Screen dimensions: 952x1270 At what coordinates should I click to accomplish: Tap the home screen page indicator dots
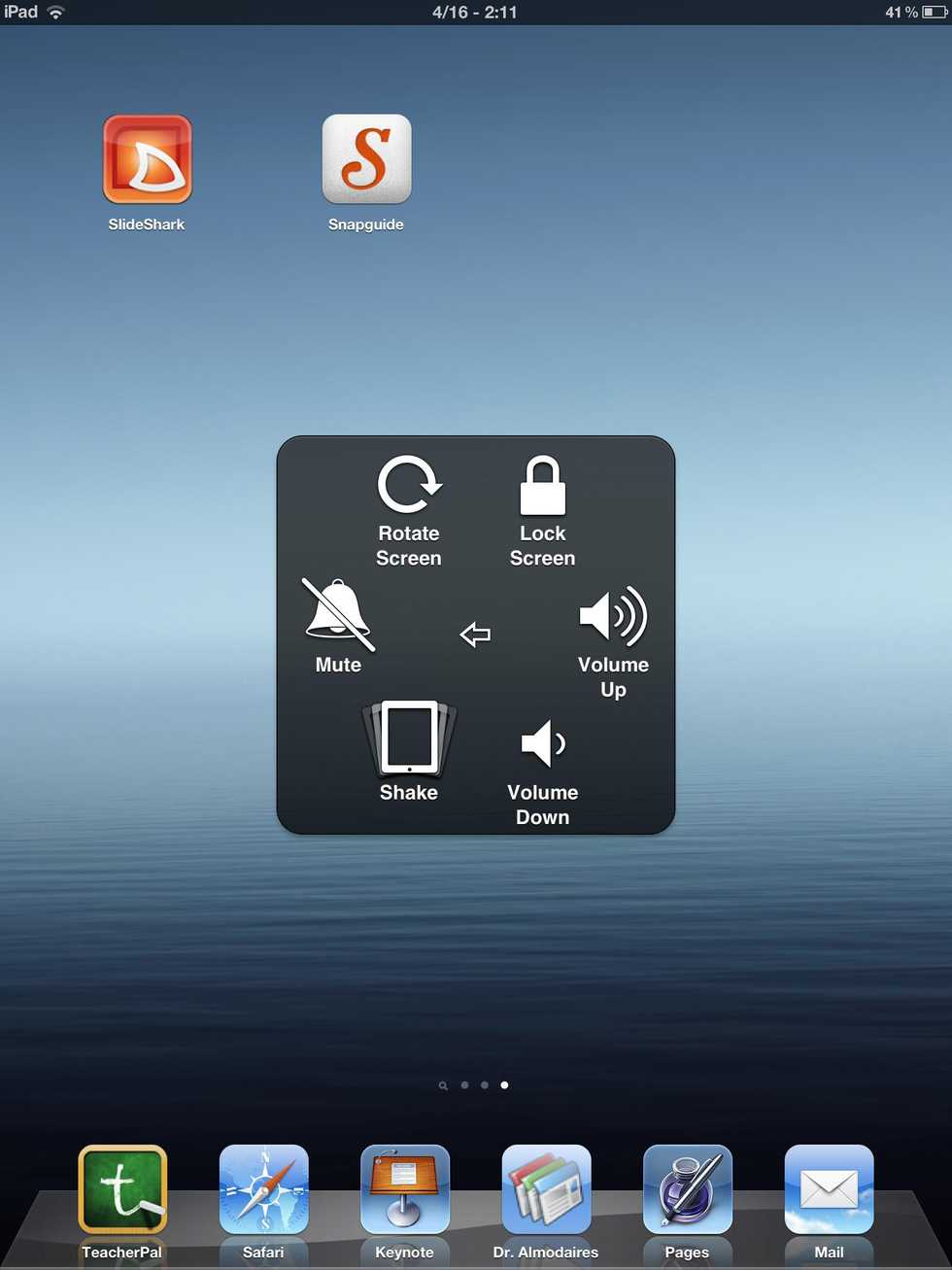474,1085
